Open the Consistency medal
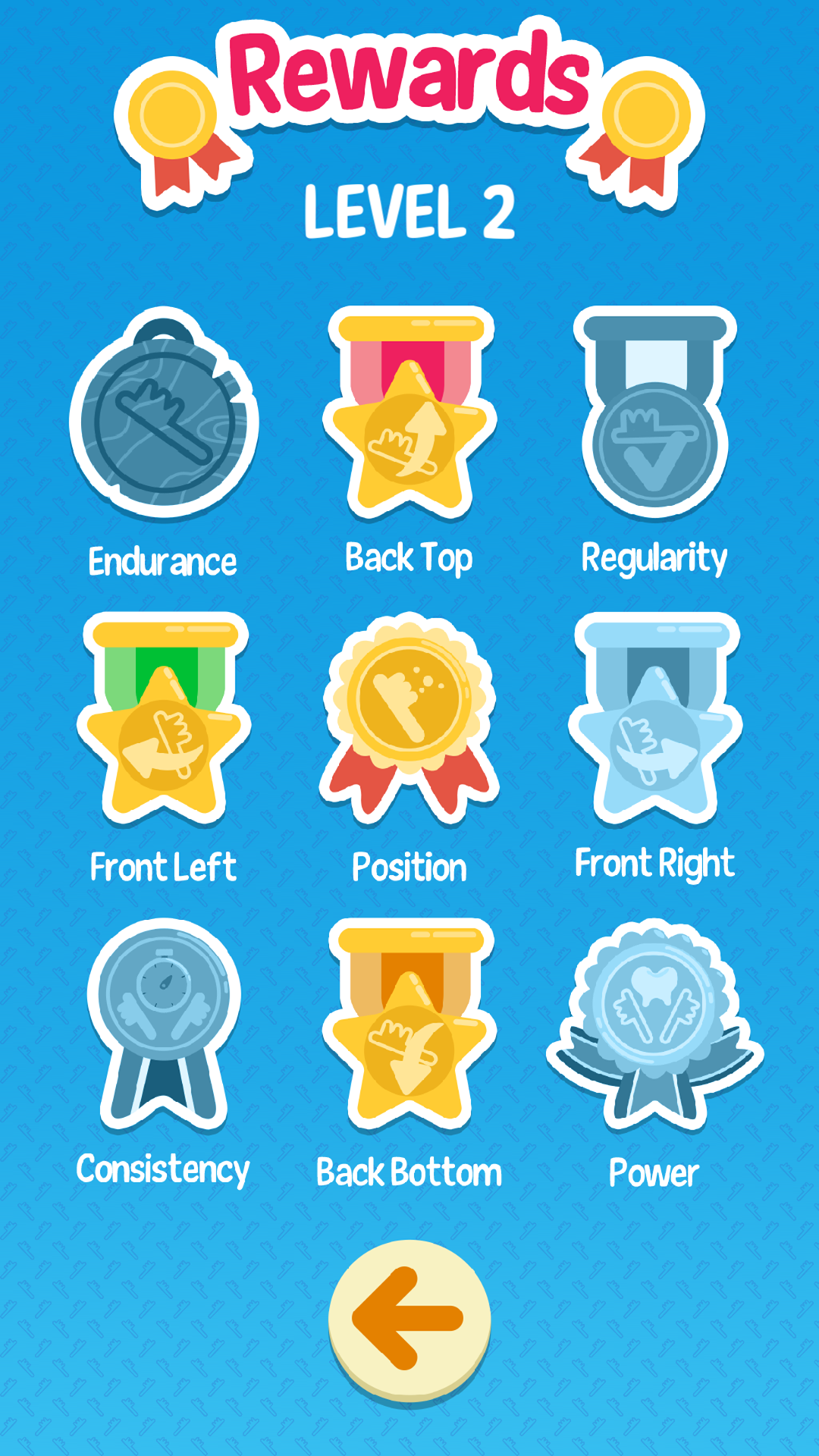Screen dimensions: 819x1456 [x=164, y=1024]
